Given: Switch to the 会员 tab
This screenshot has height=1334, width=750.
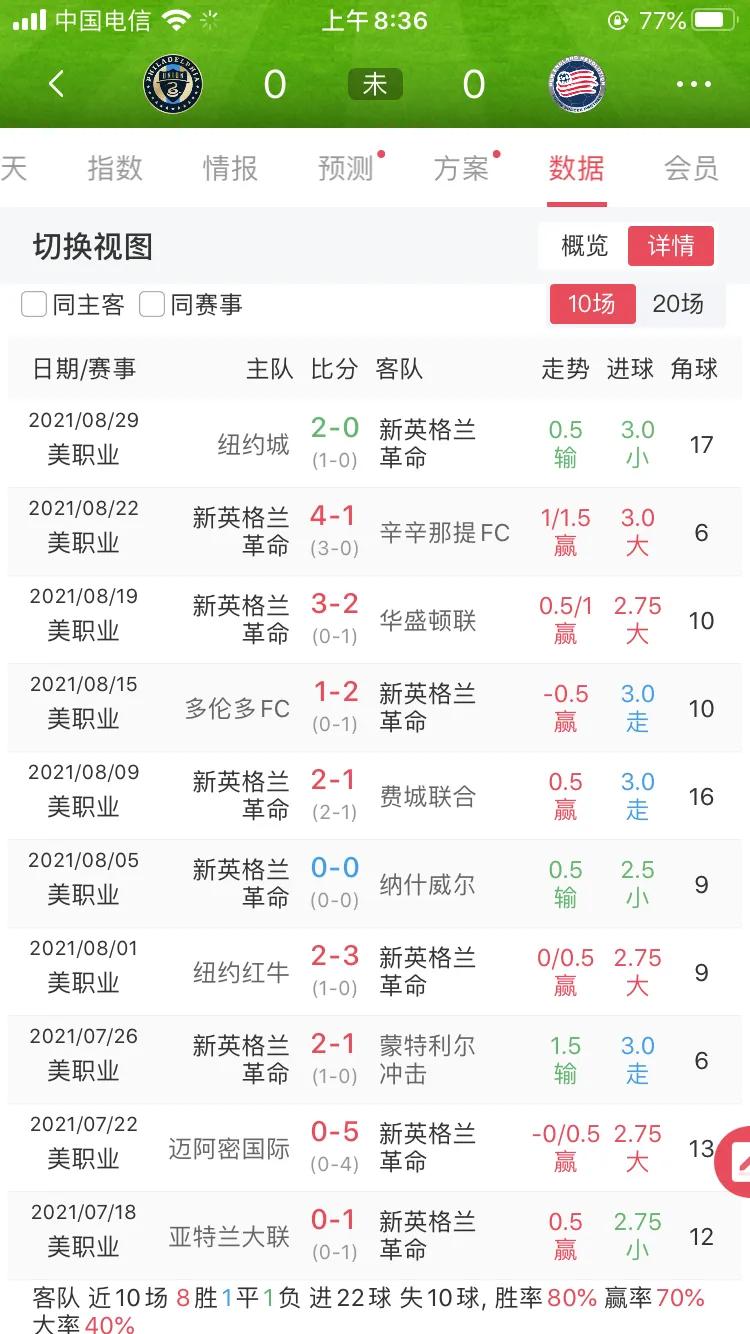Looking at the screenshot, I should pos(690,170).
